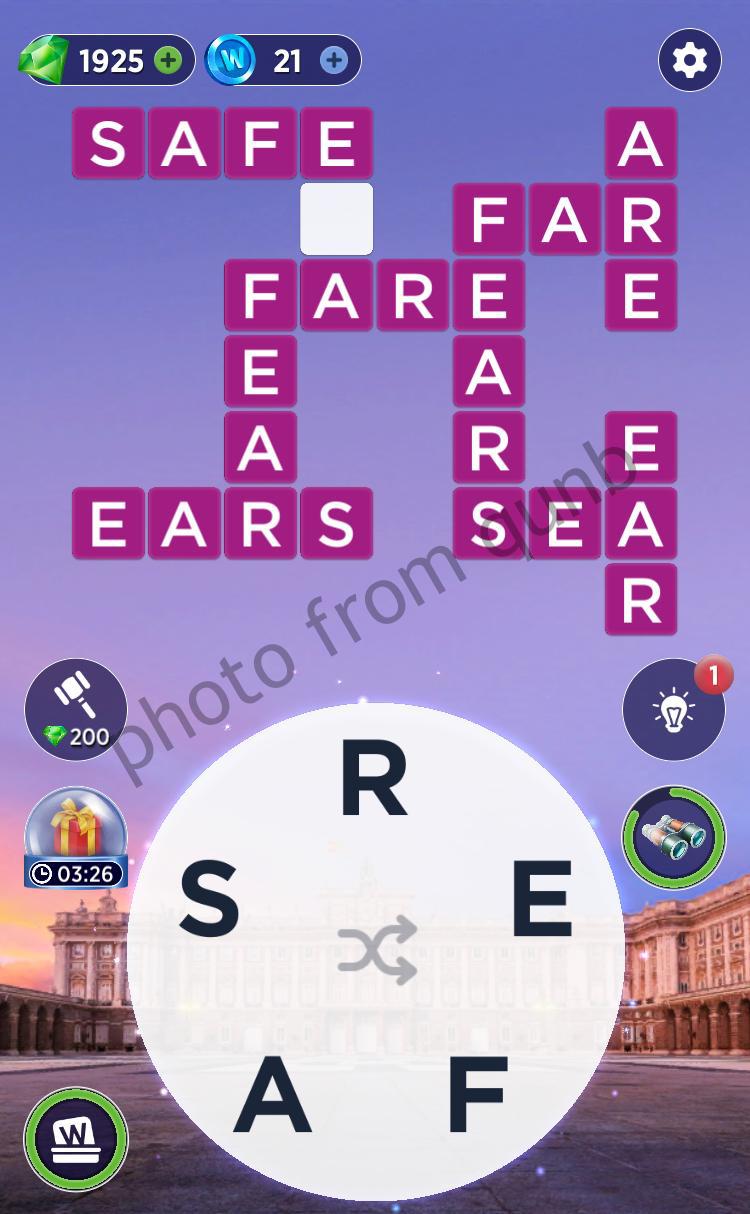
Task: Open the timed gift box reward
Action: tap(76, 838)
